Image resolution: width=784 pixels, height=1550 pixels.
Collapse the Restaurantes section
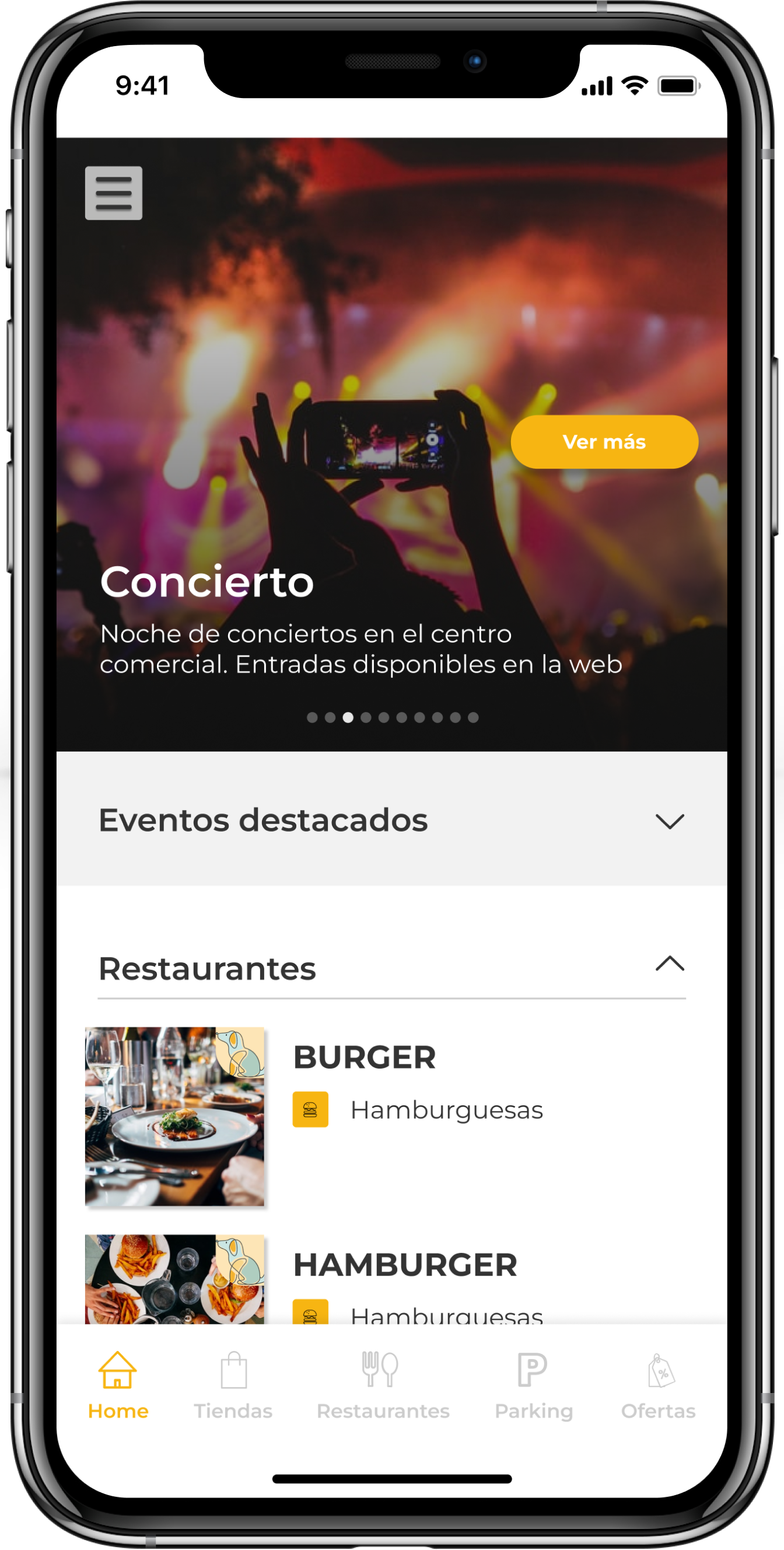[x=669, y=964]
